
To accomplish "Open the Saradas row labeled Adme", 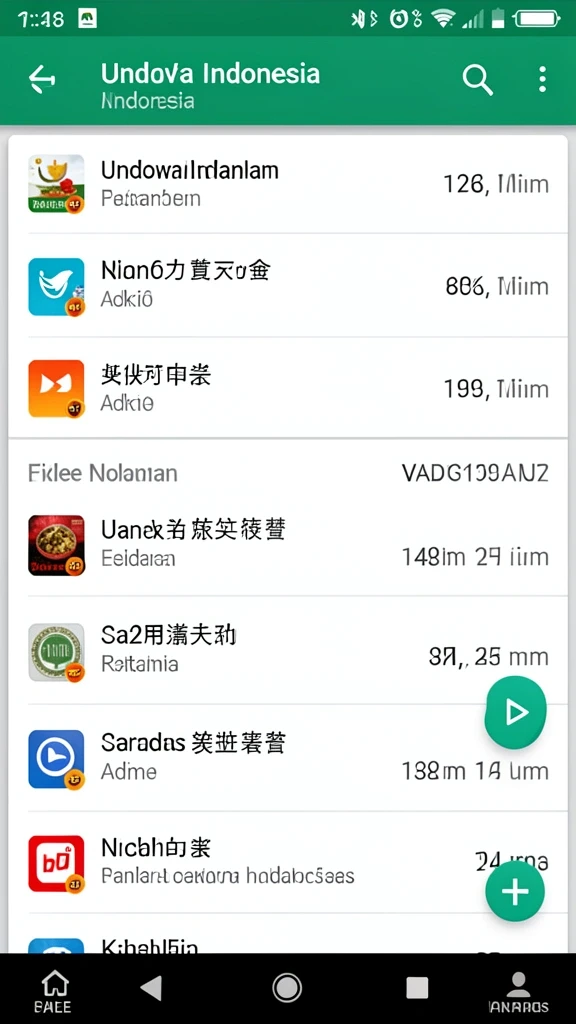I will pyautogui.click(x=288, y=758).
